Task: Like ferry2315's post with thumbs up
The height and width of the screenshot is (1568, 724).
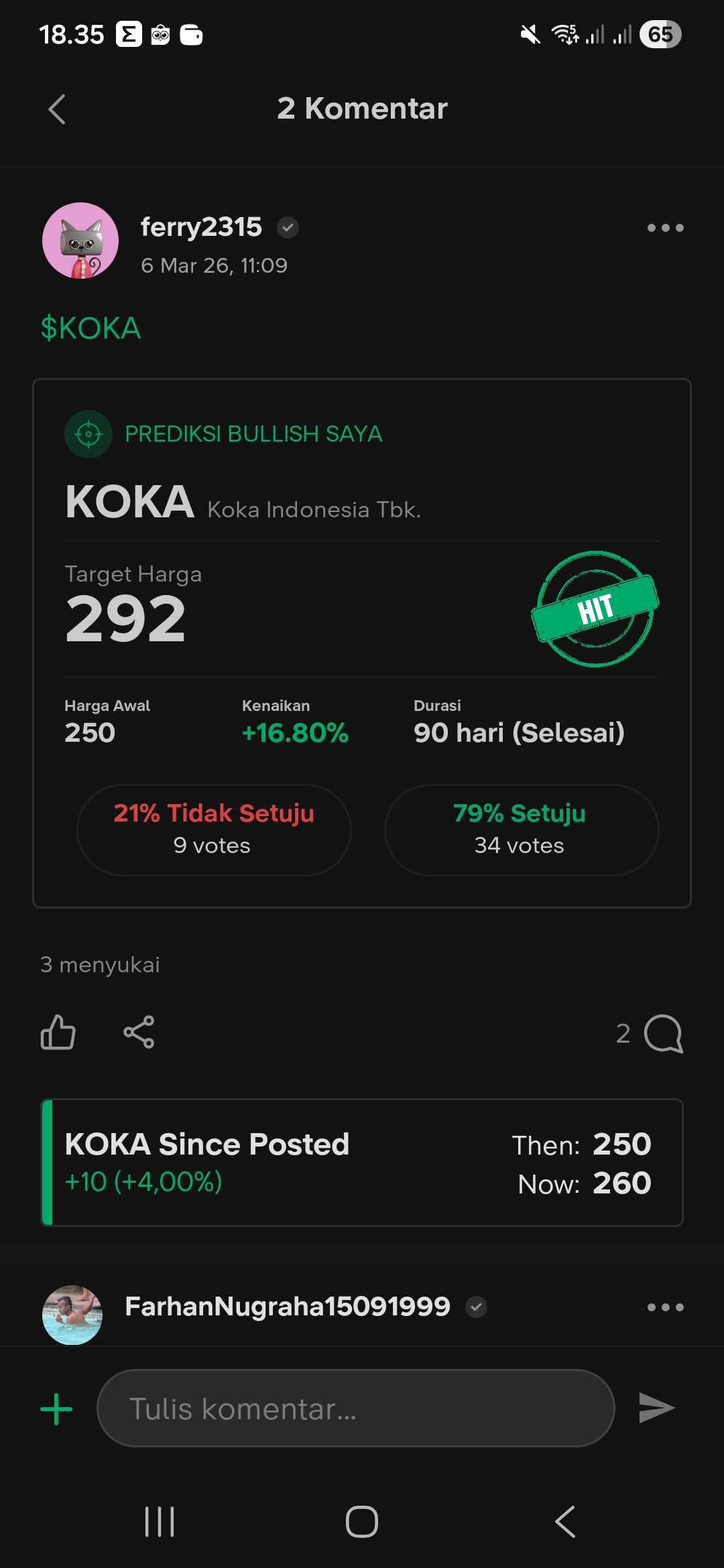Action: (58, 1032)
